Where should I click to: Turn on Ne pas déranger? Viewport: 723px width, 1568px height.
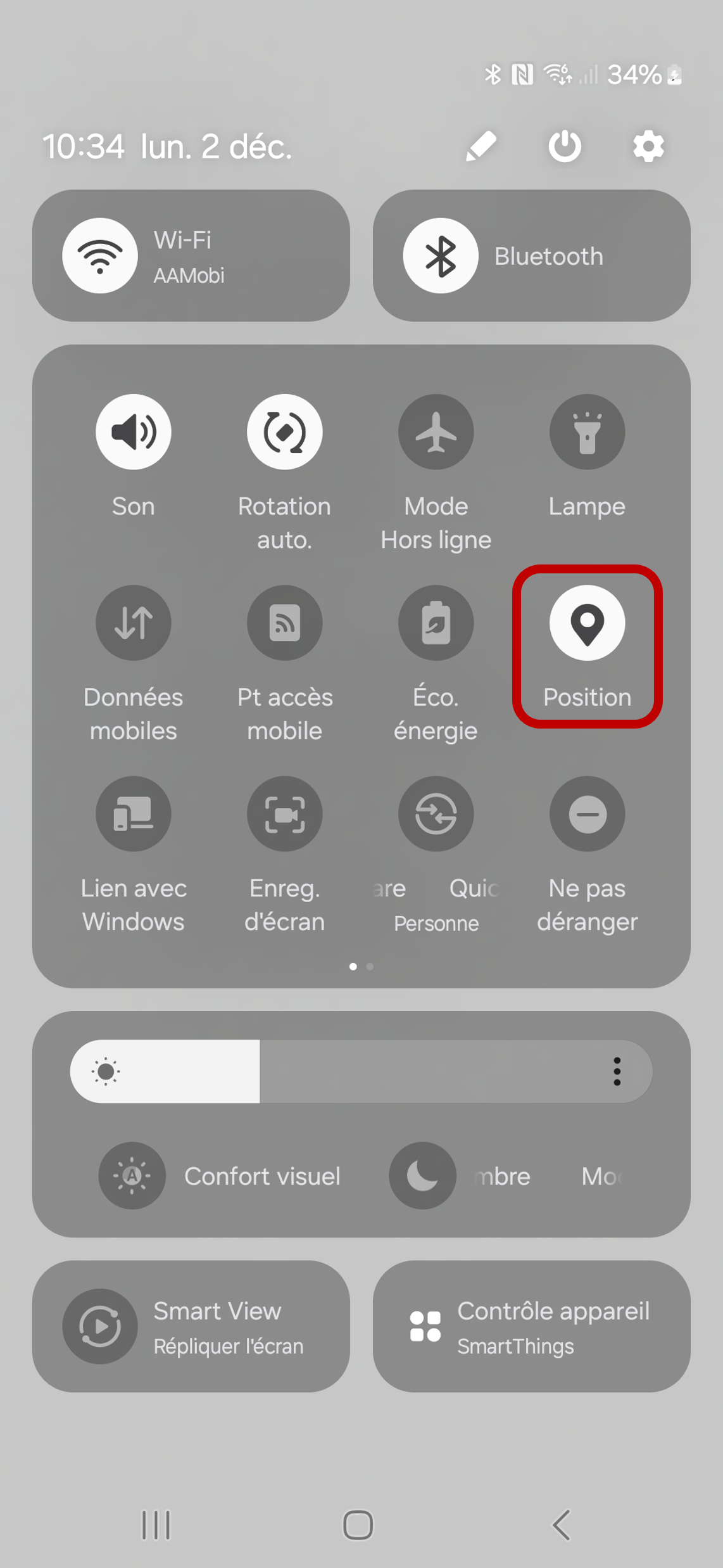587,813
